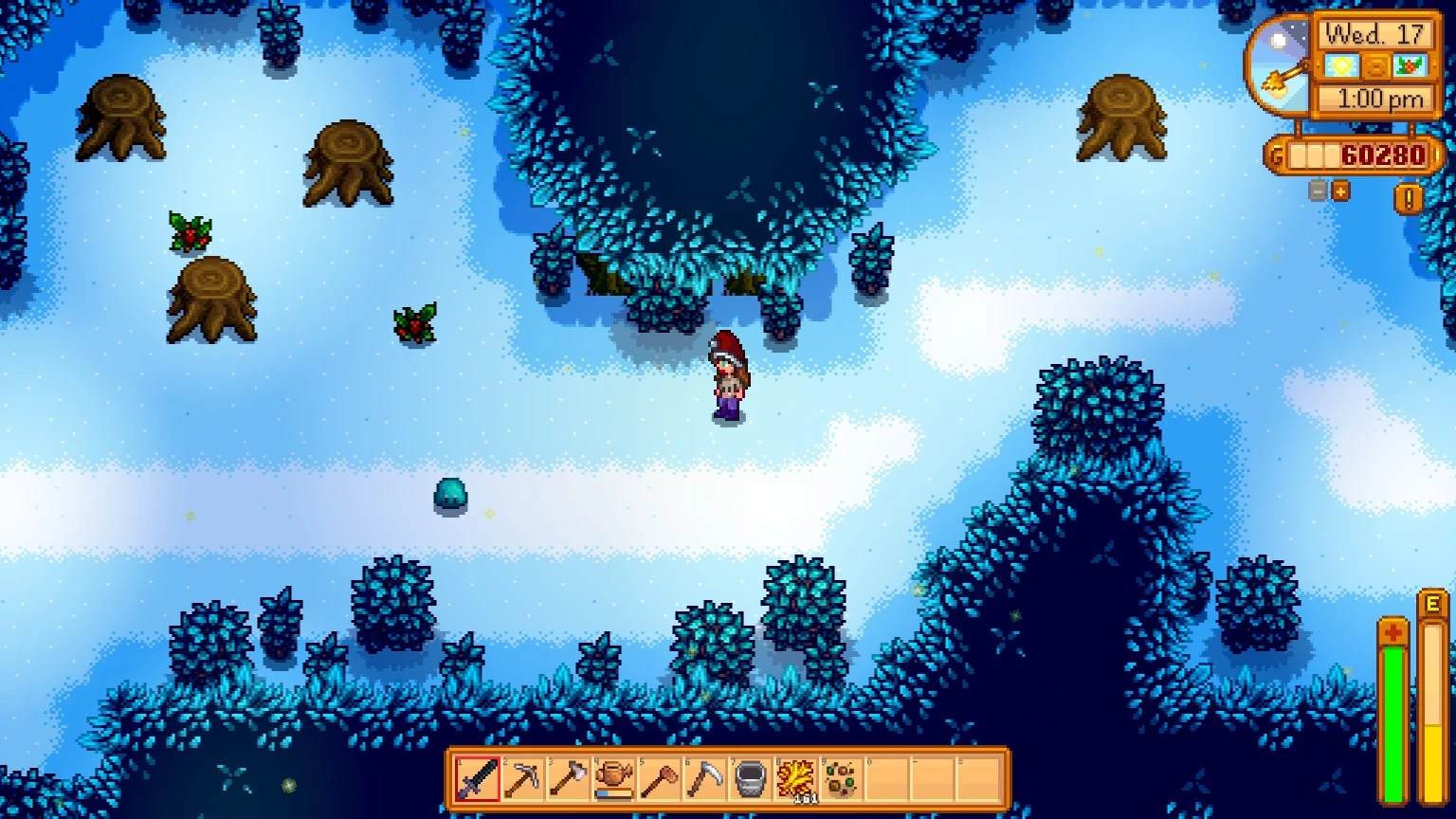
Task: Pick the hay stack of 161
Action: [796, 779]
